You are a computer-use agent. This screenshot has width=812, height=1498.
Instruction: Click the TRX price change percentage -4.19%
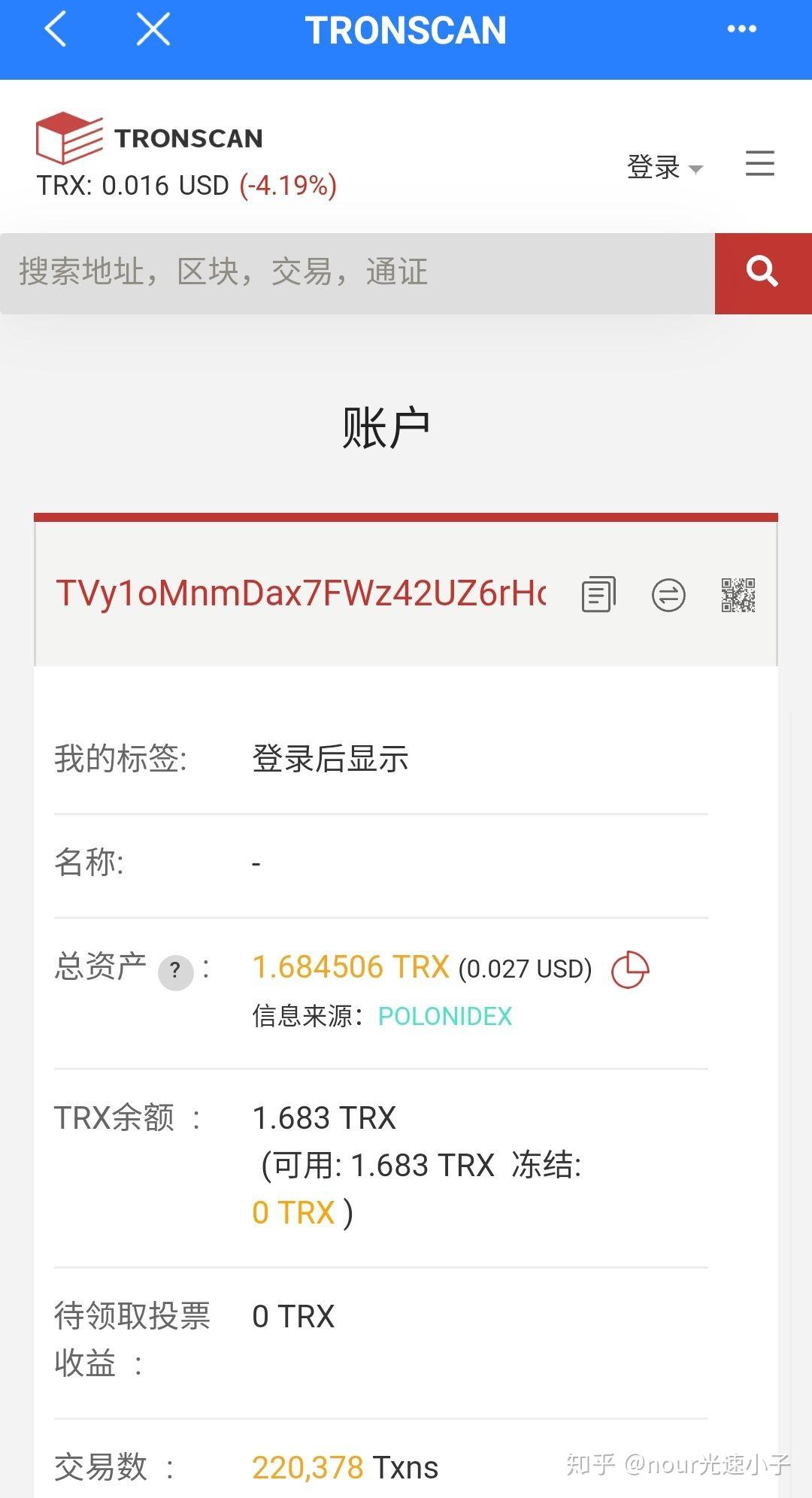[288, 185]
